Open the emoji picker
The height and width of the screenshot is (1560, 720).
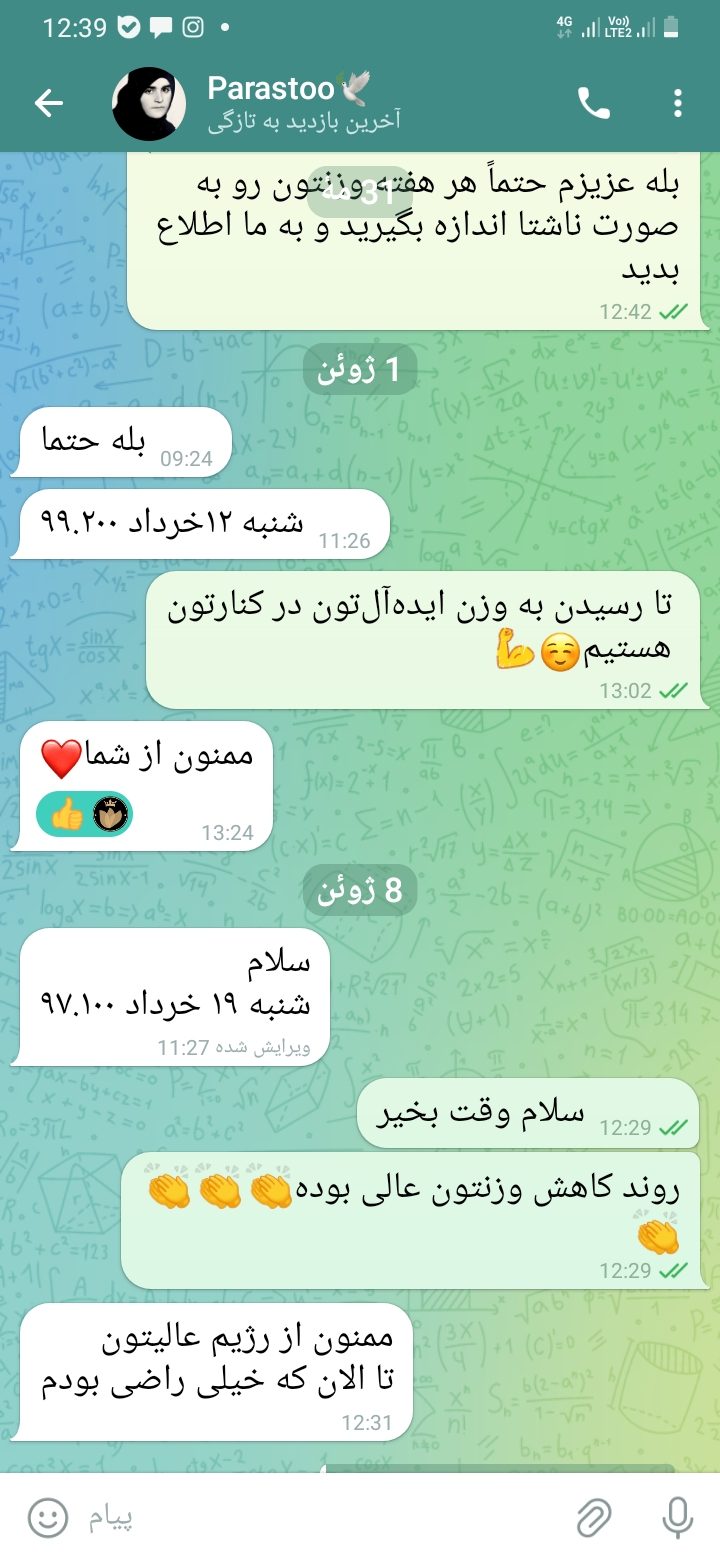(47, 1518)
